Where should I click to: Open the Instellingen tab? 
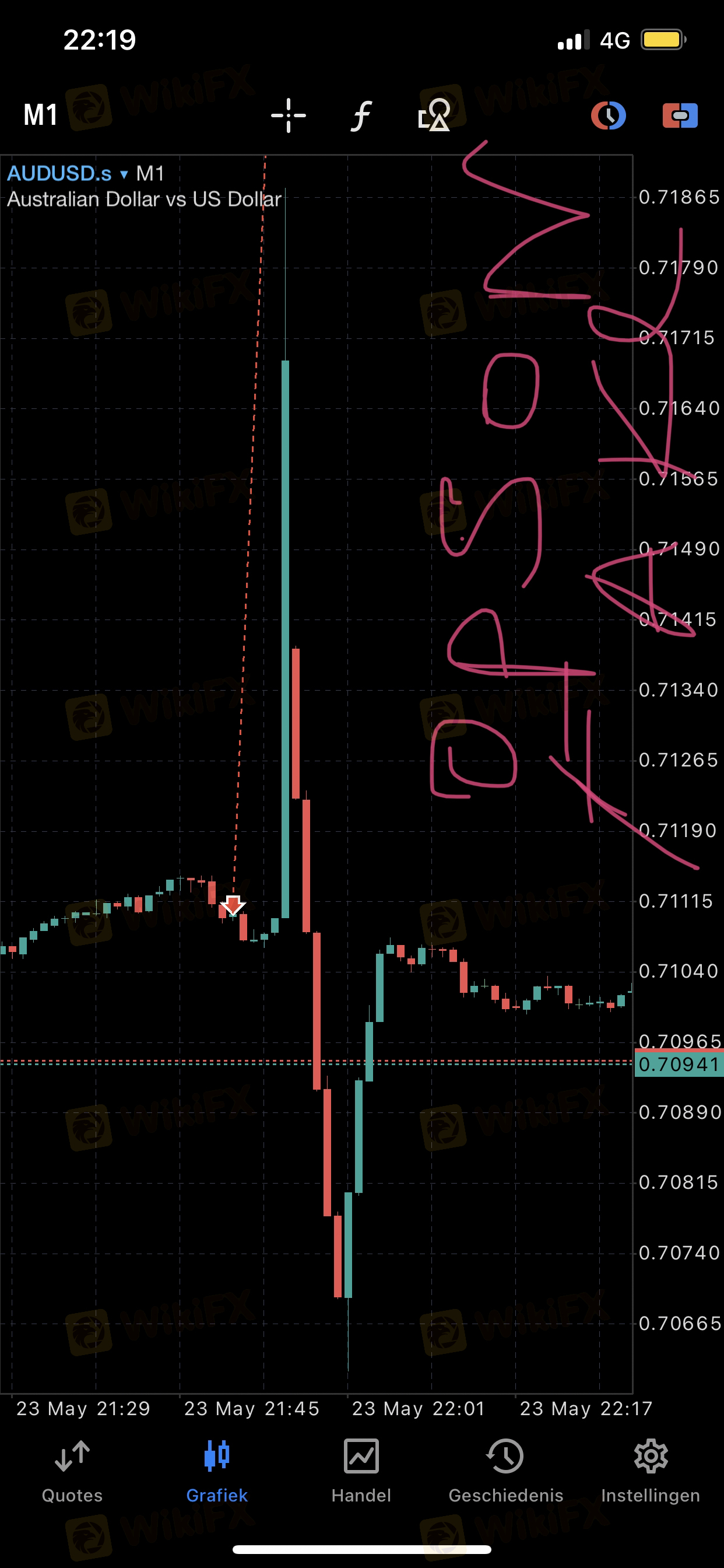click(x=651, y=1471)
